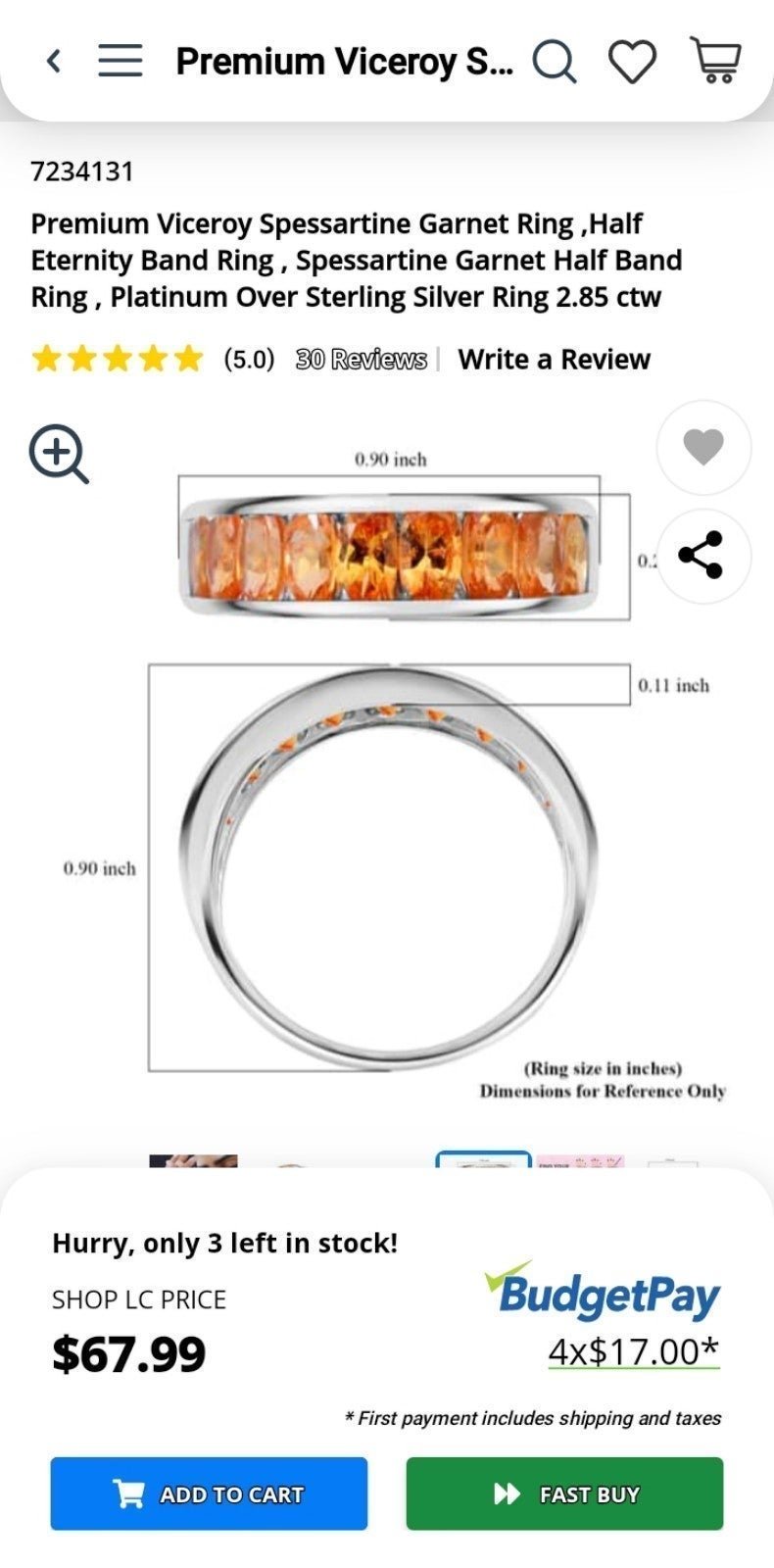View the shopping cart
This screenshot has height=1568, width=774.
pyautogui.click(x=716, y=61)
